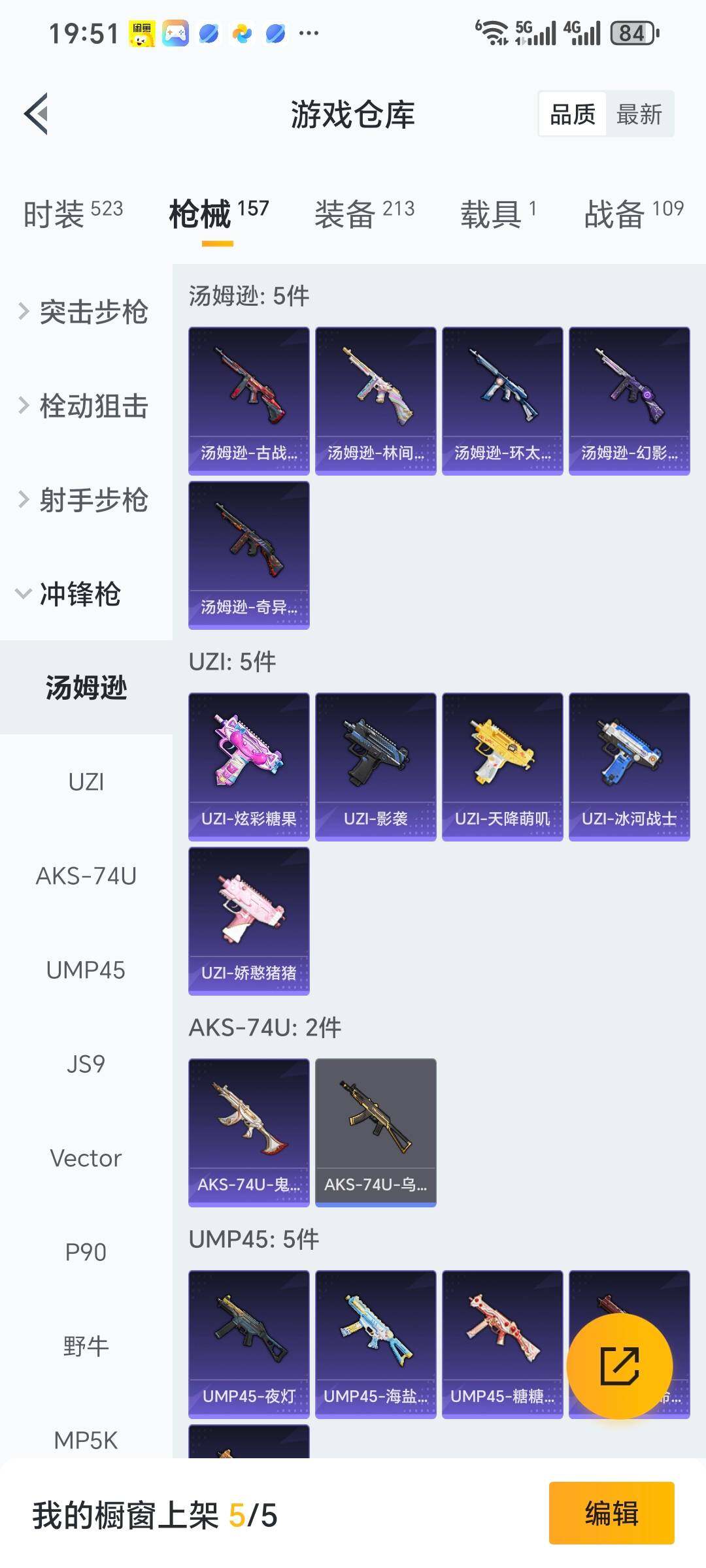Tap 编辑 to edit the showcase
The height and width of the screenshot is (1568, 706).
(x=611, y=1513)
